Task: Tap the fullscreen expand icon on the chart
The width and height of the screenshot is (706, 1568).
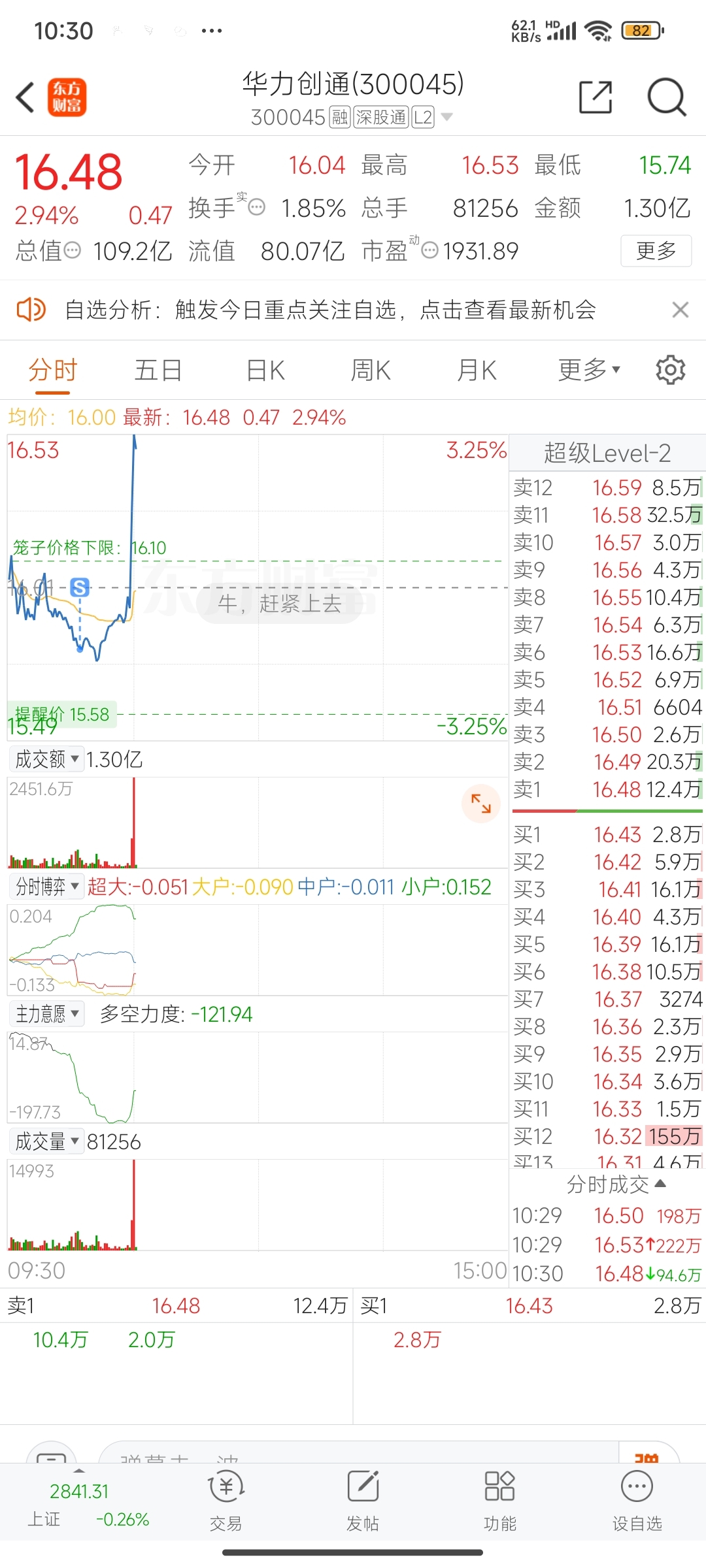Action: tap(481, 804)
